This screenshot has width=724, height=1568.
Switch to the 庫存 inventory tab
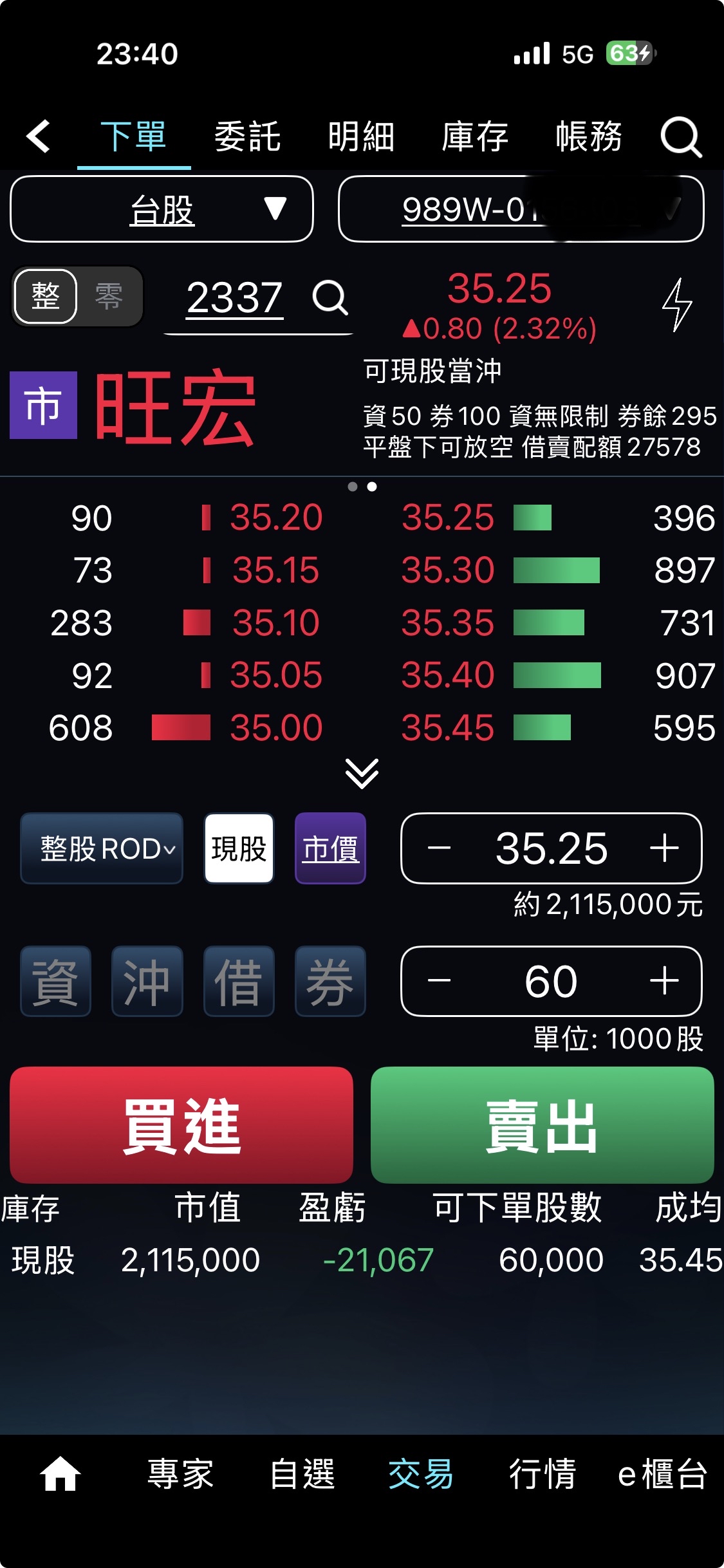click(474, 137)
